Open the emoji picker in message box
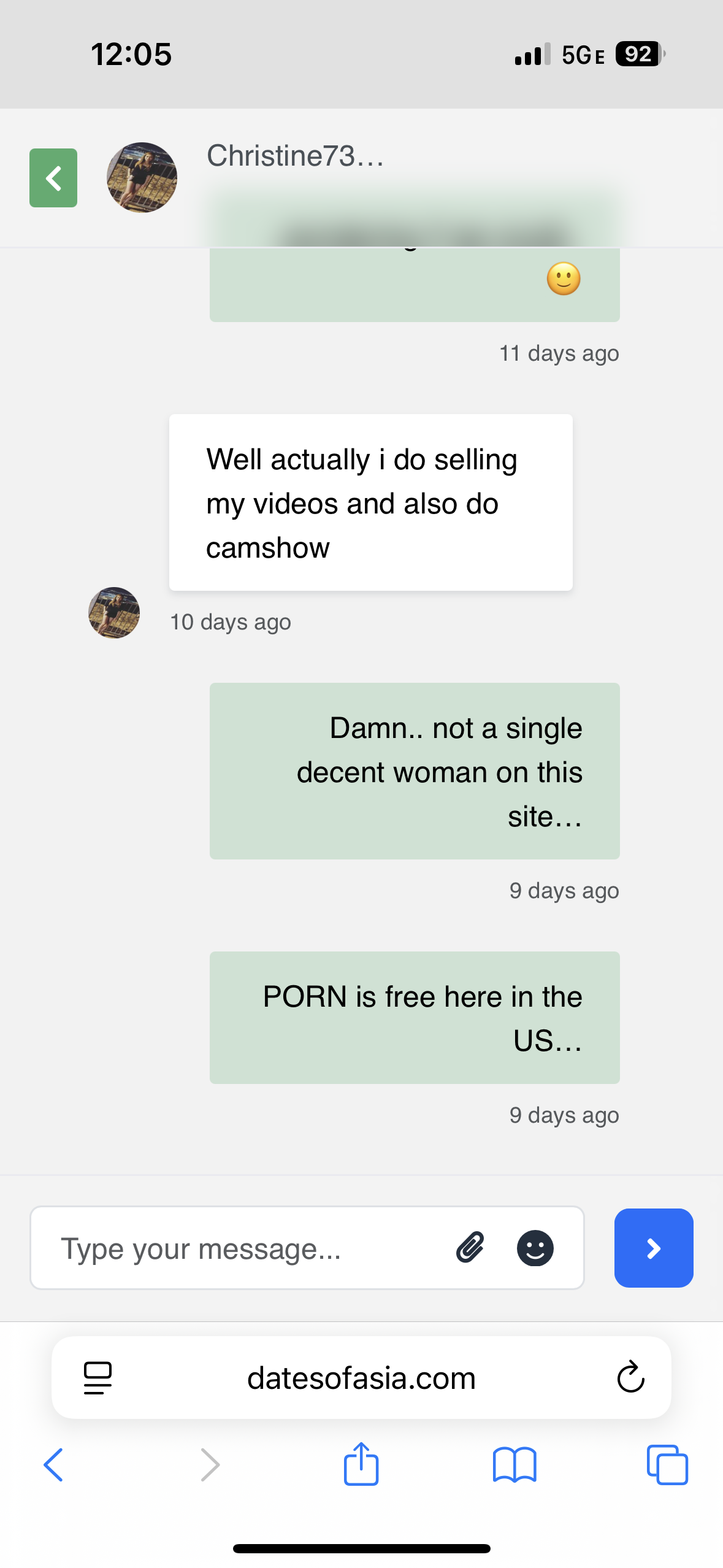 pyautogui.click(x=535, y=1248)
